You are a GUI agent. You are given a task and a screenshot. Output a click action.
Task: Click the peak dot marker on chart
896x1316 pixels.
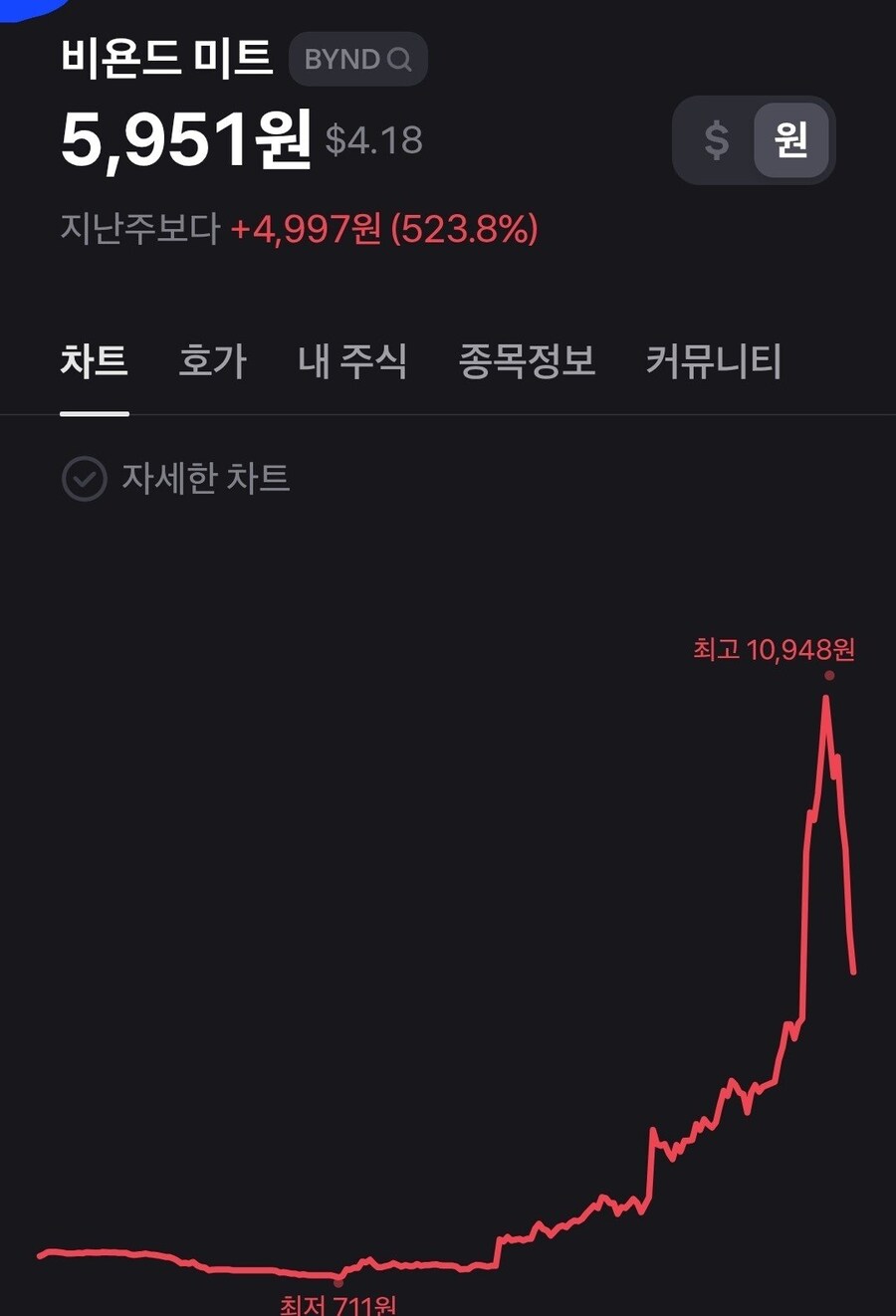(x=828, y=675)
